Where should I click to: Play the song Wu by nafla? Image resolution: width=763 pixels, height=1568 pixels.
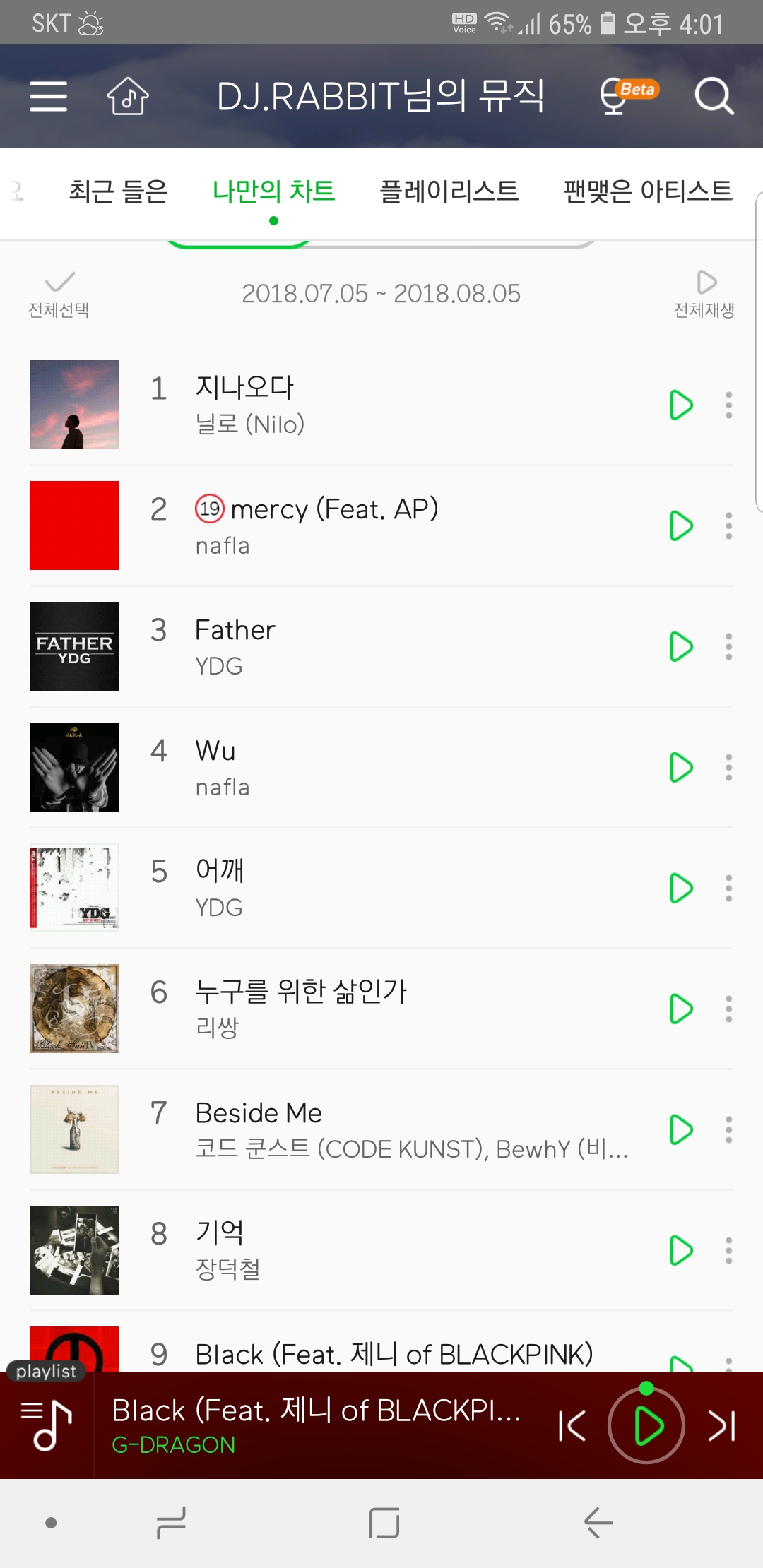pyautogui.click(x=680, y=768)
